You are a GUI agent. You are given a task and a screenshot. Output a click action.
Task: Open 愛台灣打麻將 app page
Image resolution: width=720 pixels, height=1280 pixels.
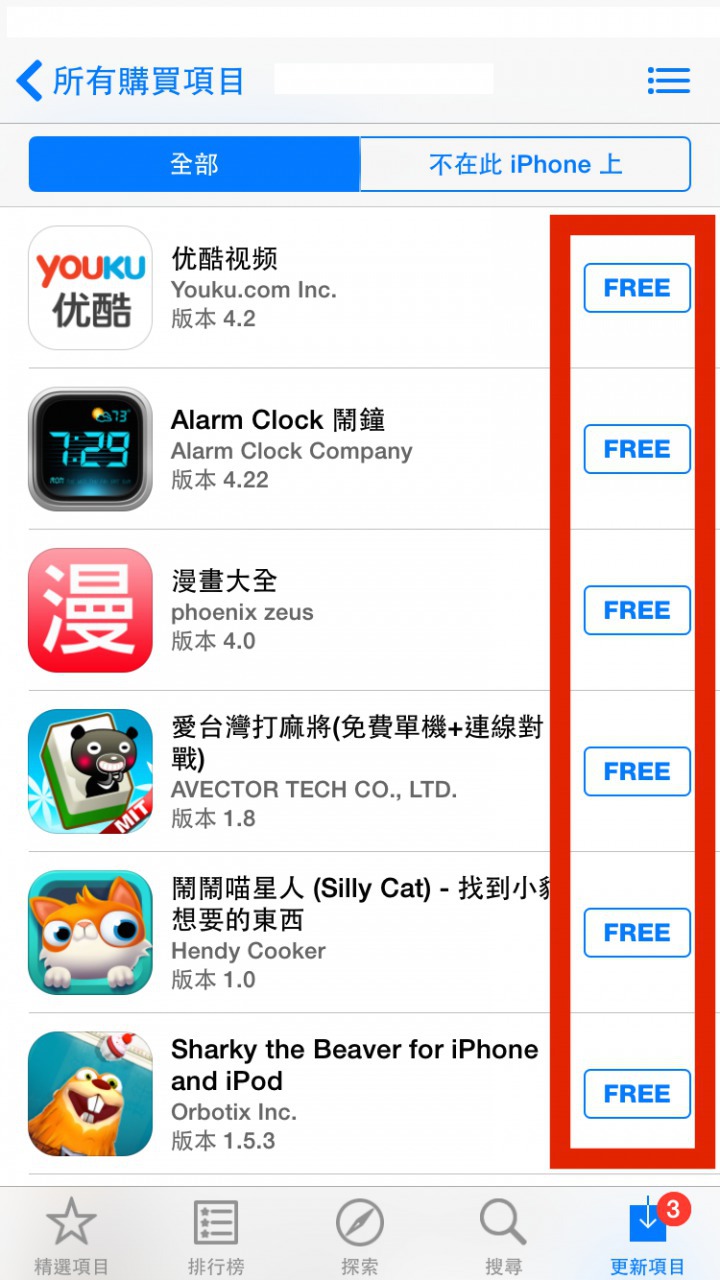300,771
